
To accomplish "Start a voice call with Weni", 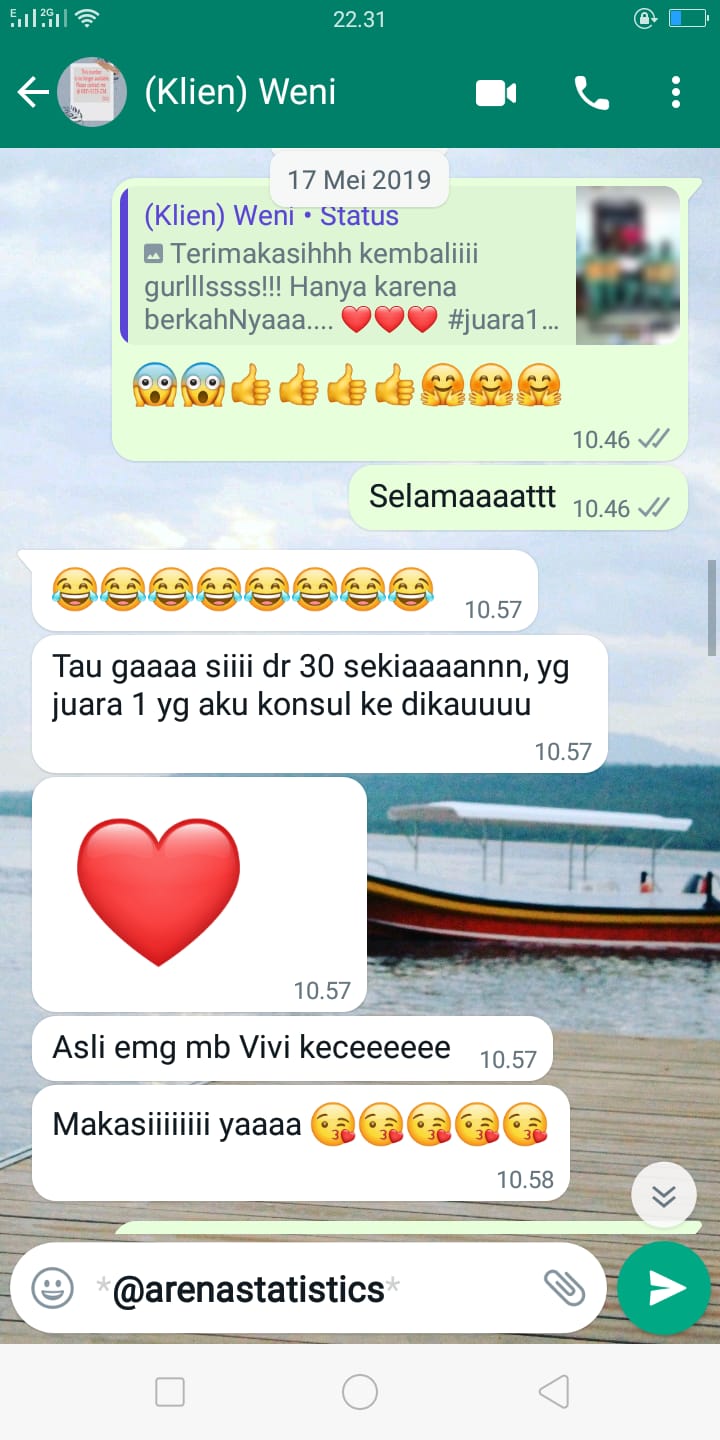I will click(x=591, y=93).
